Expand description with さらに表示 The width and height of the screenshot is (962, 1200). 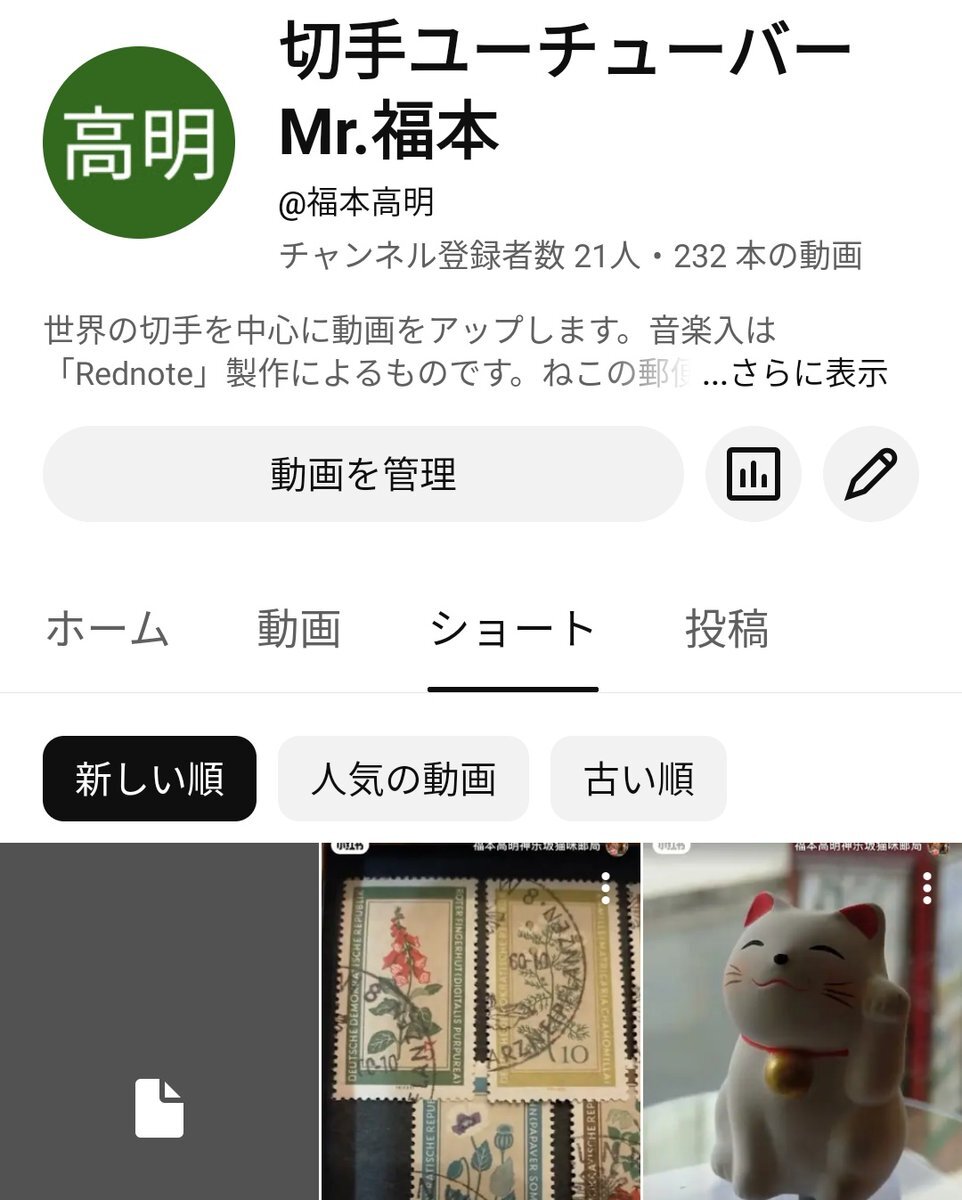808,373
